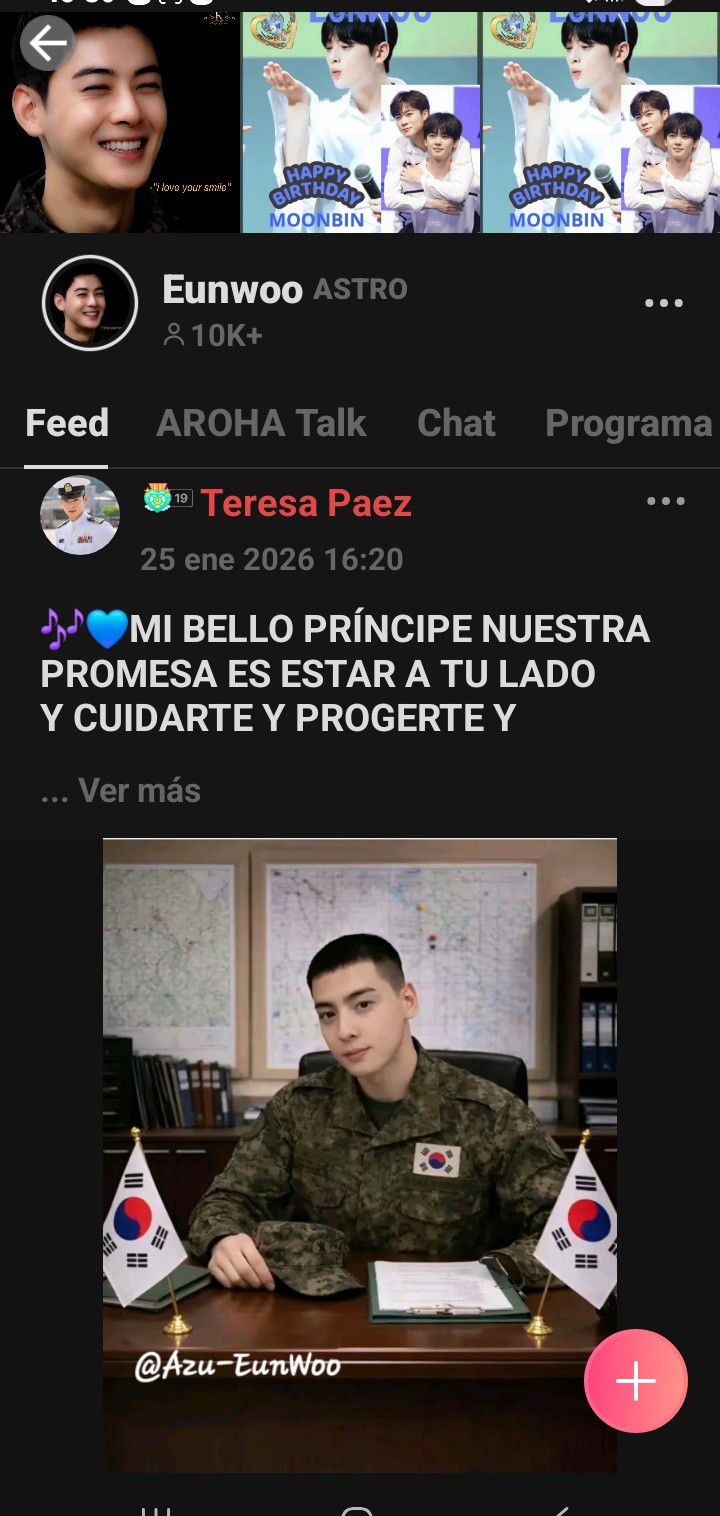Go back using the top-left arrow
The width and height of the screenshot is (720, 1516).
47,43
